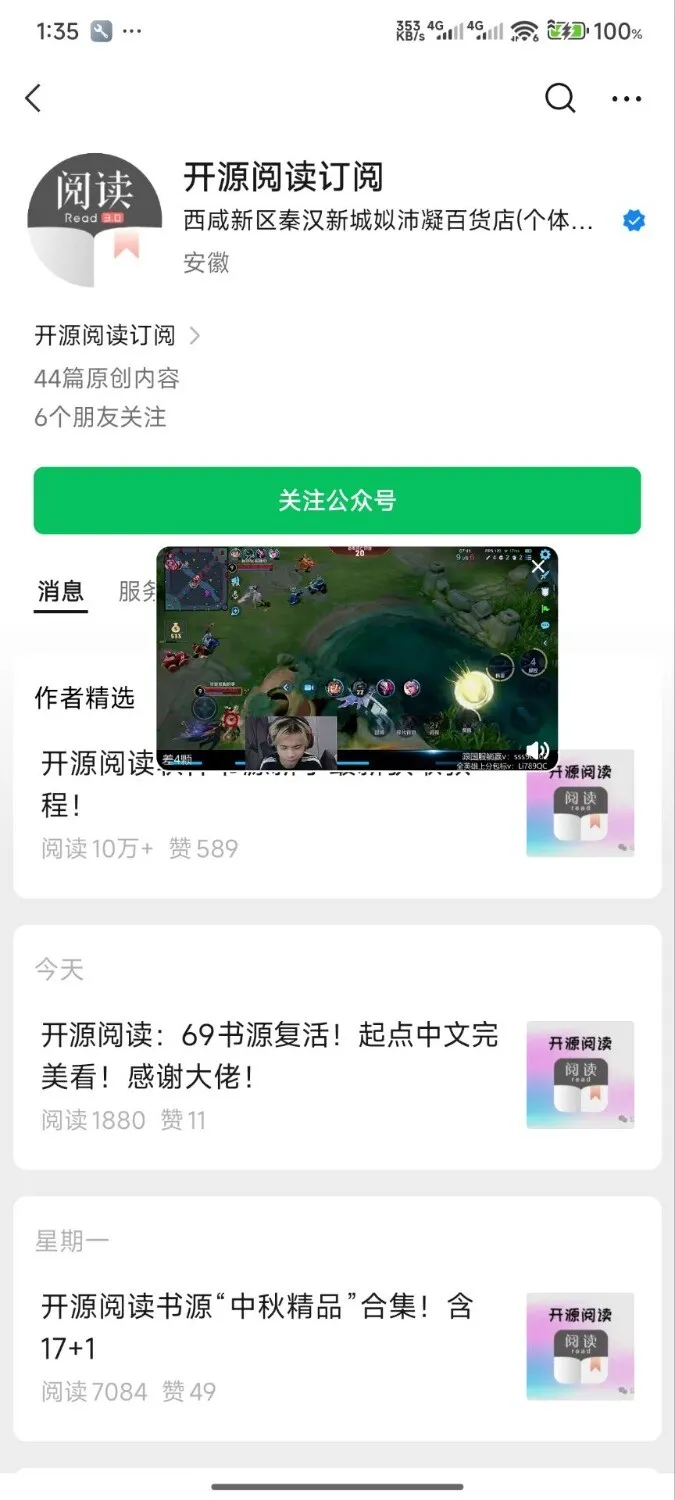This screenshot has height=1500, width=675.
Task: Tap 关注公众号 to follow the account
Action: (337, 500)
